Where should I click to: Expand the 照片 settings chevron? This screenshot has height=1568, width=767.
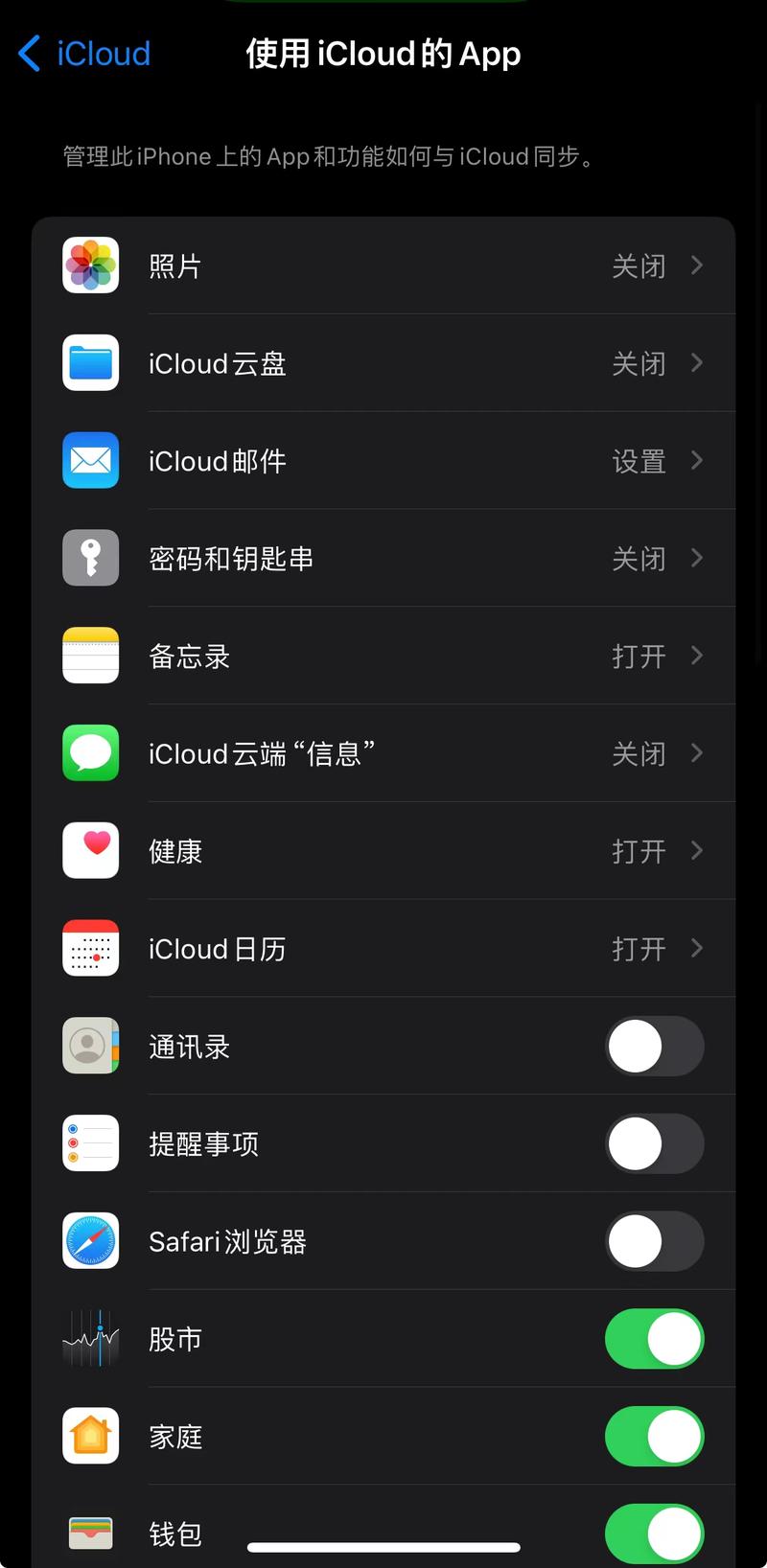click(x=697, y=265)
